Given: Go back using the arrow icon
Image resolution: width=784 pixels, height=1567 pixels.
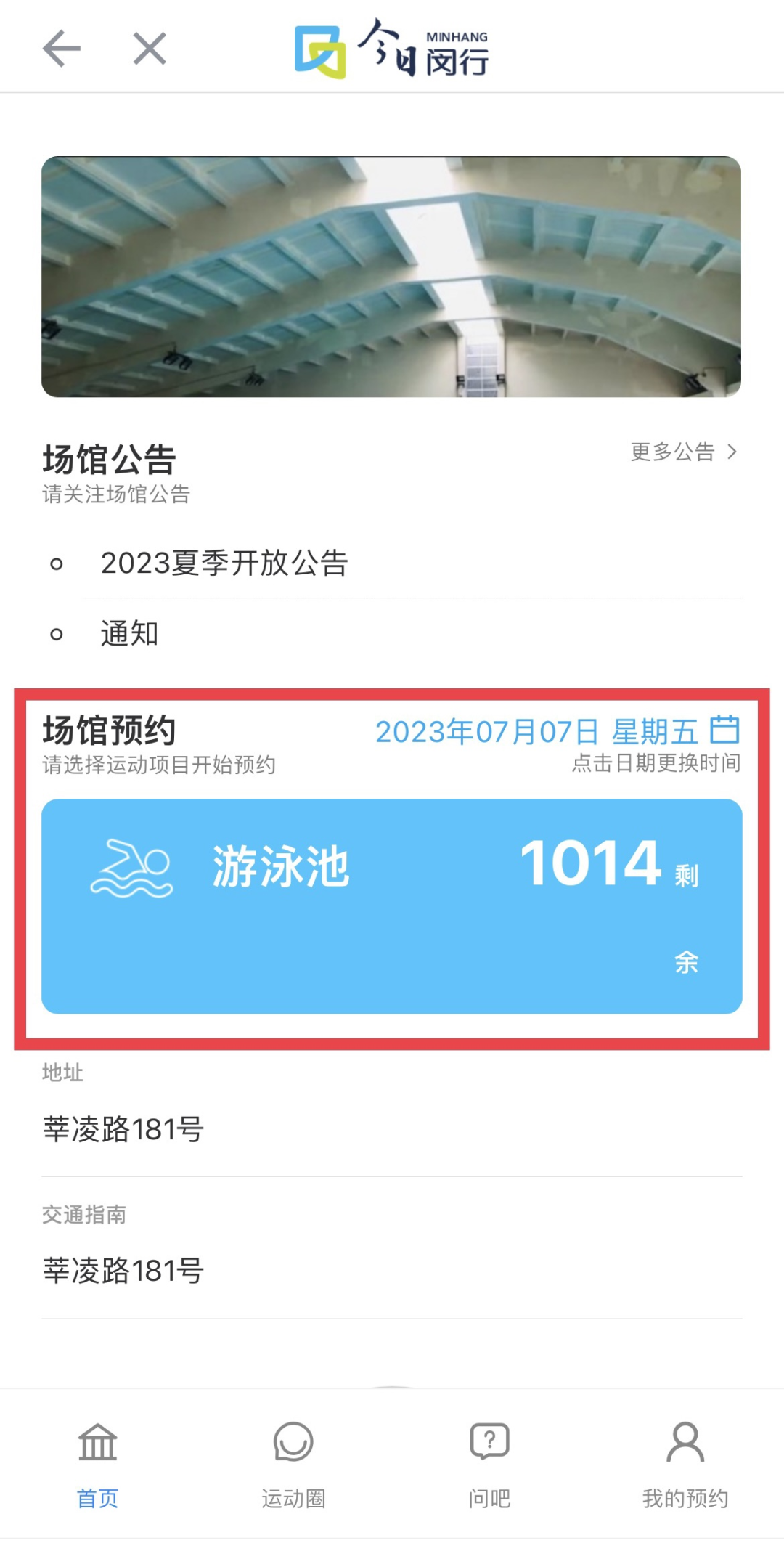Looking at the screenshot, I should pyautogui.click(x=62, y=48).
